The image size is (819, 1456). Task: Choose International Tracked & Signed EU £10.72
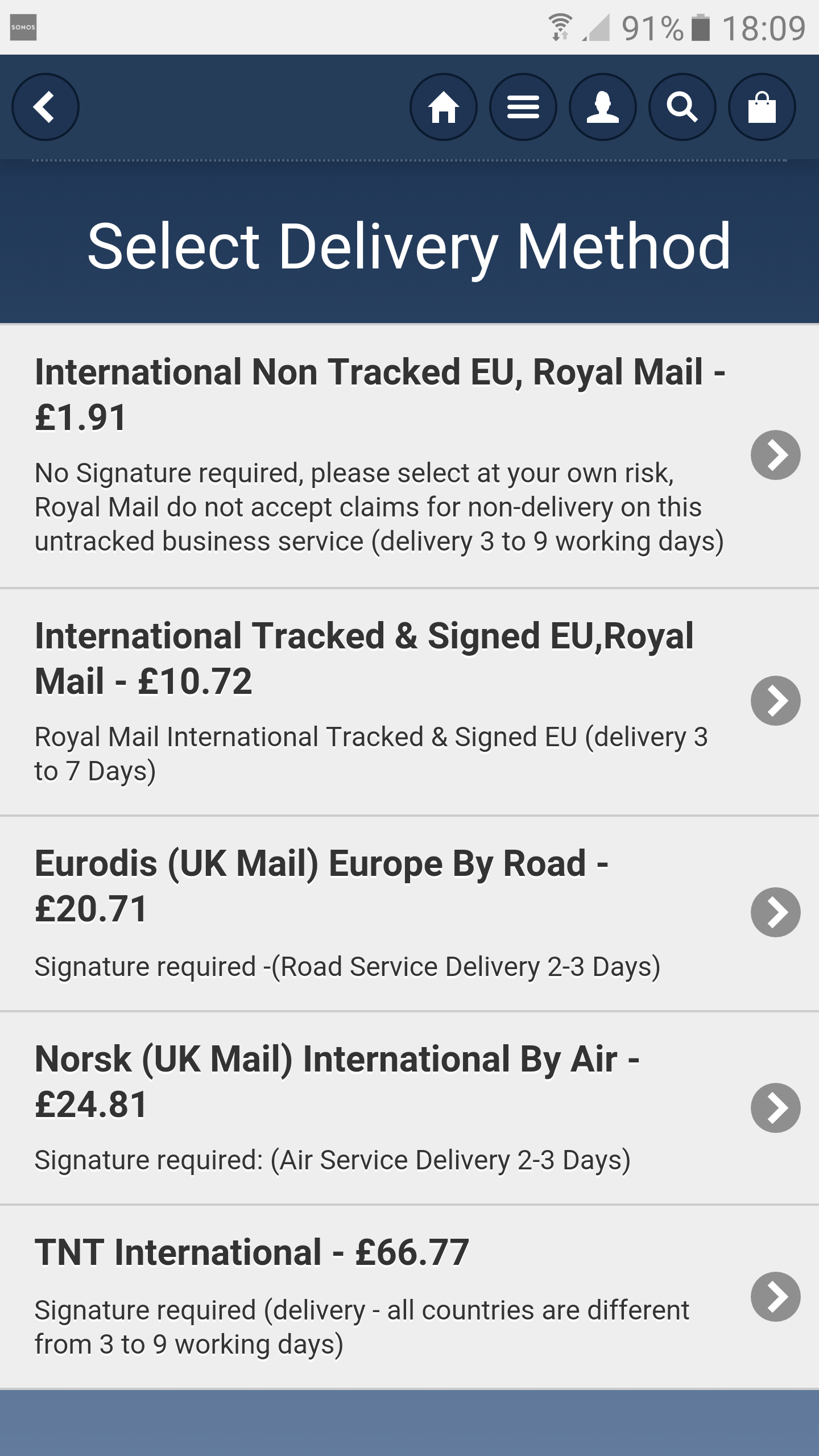409,702
